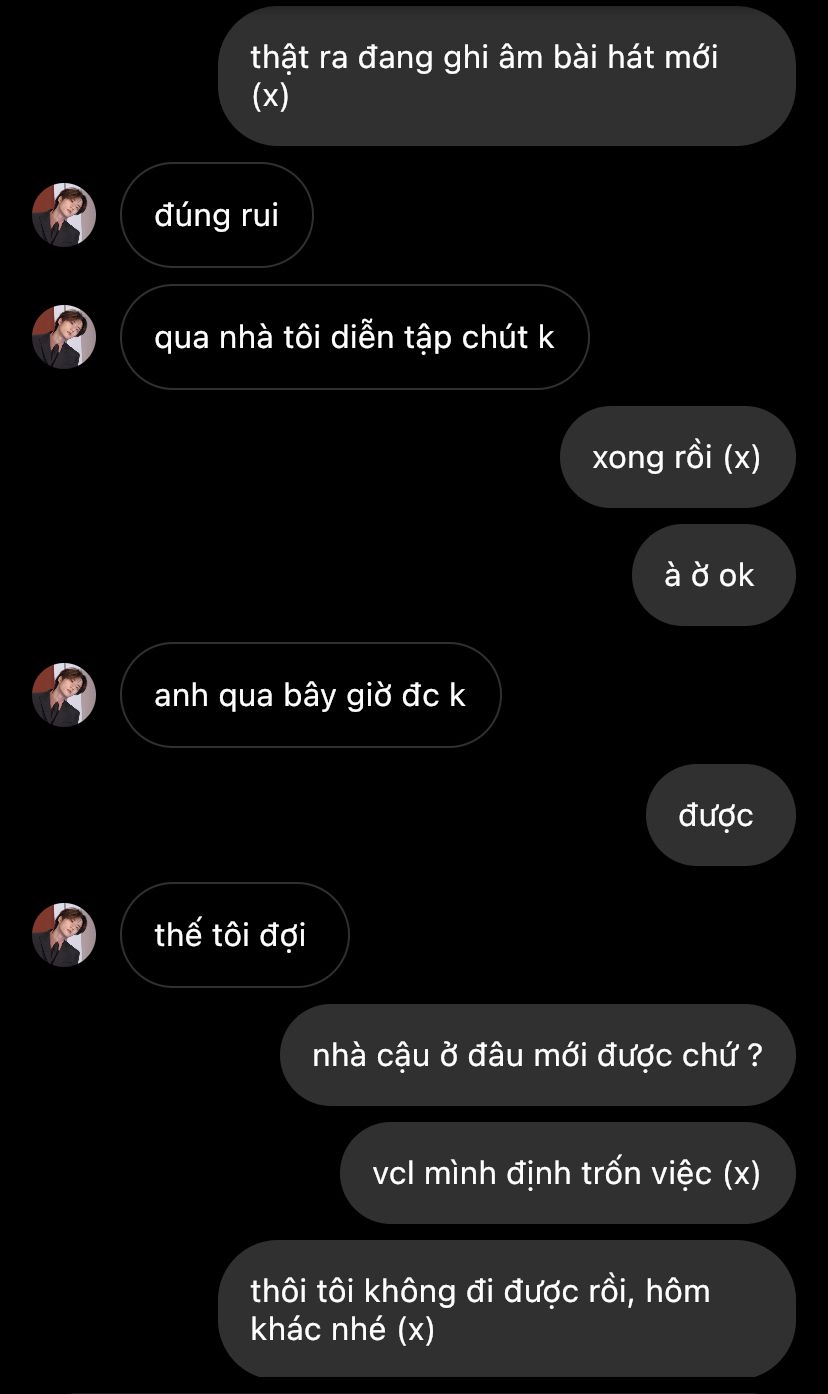
Task: View profile from avatar next to "thế tôi đợi"
Action: (64, 935)
